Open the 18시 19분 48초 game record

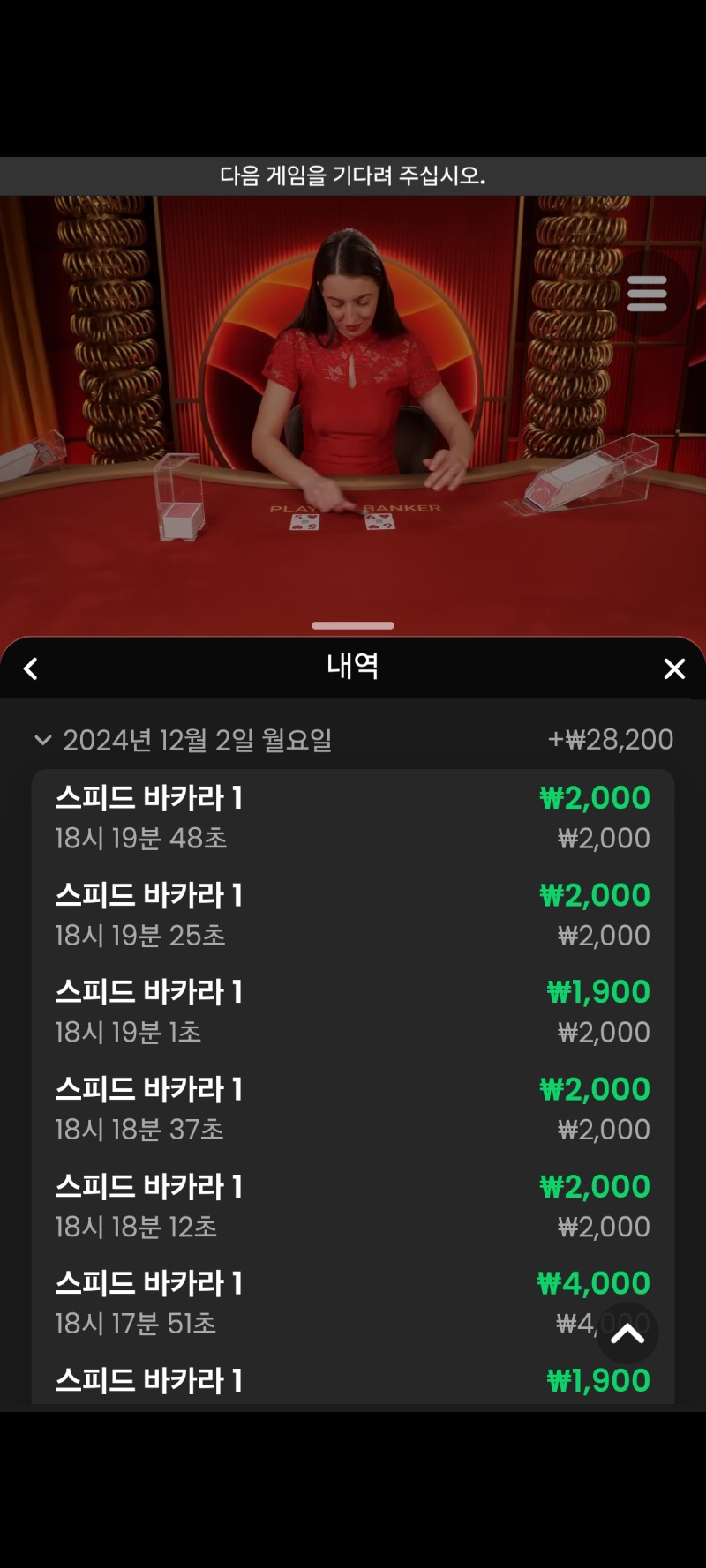pyautogui.click(x=353, y=818)
